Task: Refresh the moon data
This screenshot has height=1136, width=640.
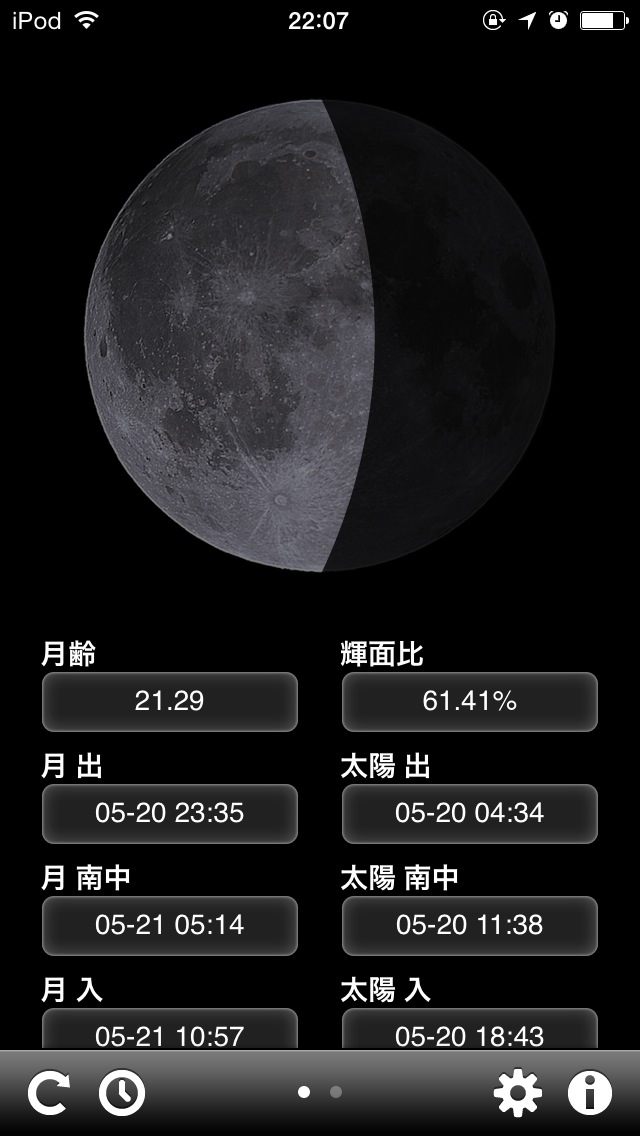Action: (x=49, y=1094)
